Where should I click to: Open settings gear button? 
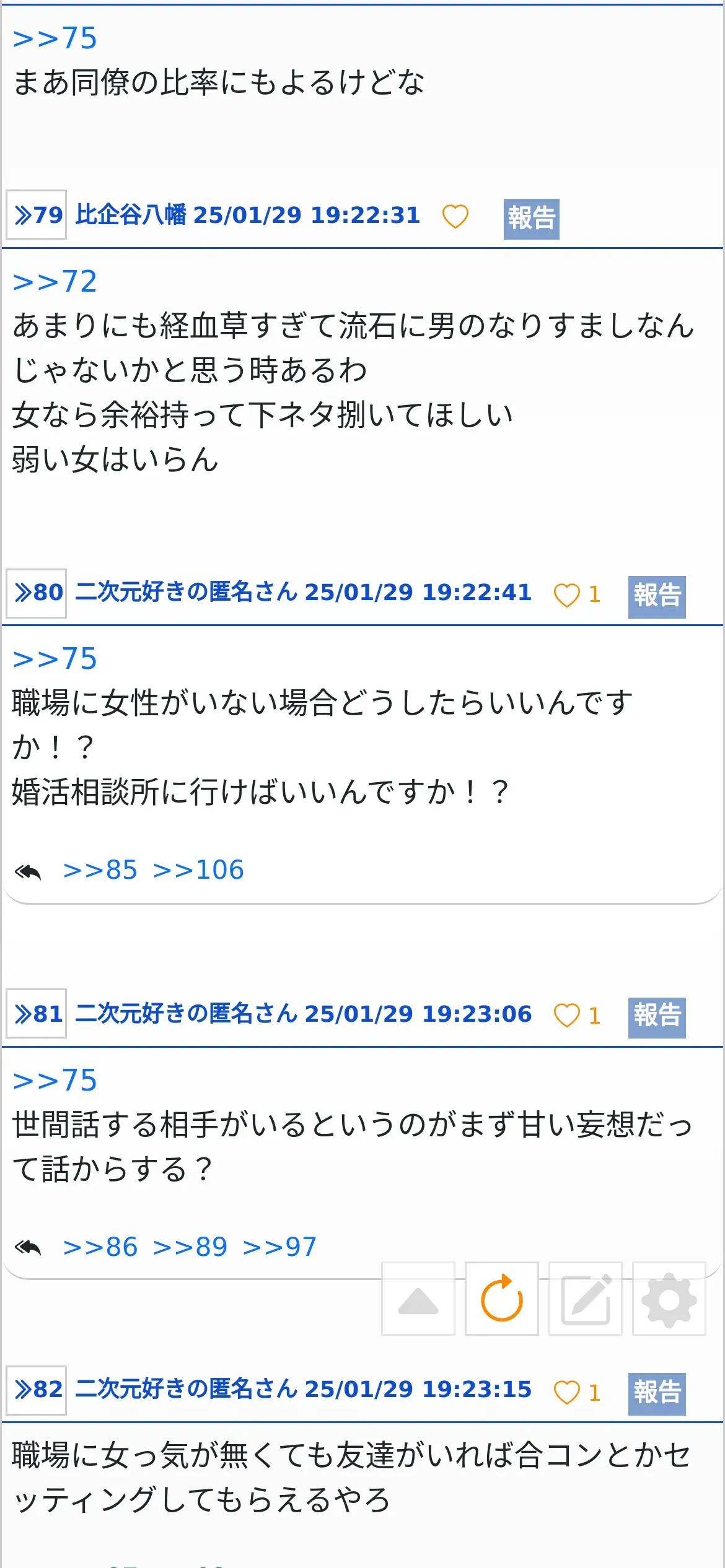(669, 1299)
